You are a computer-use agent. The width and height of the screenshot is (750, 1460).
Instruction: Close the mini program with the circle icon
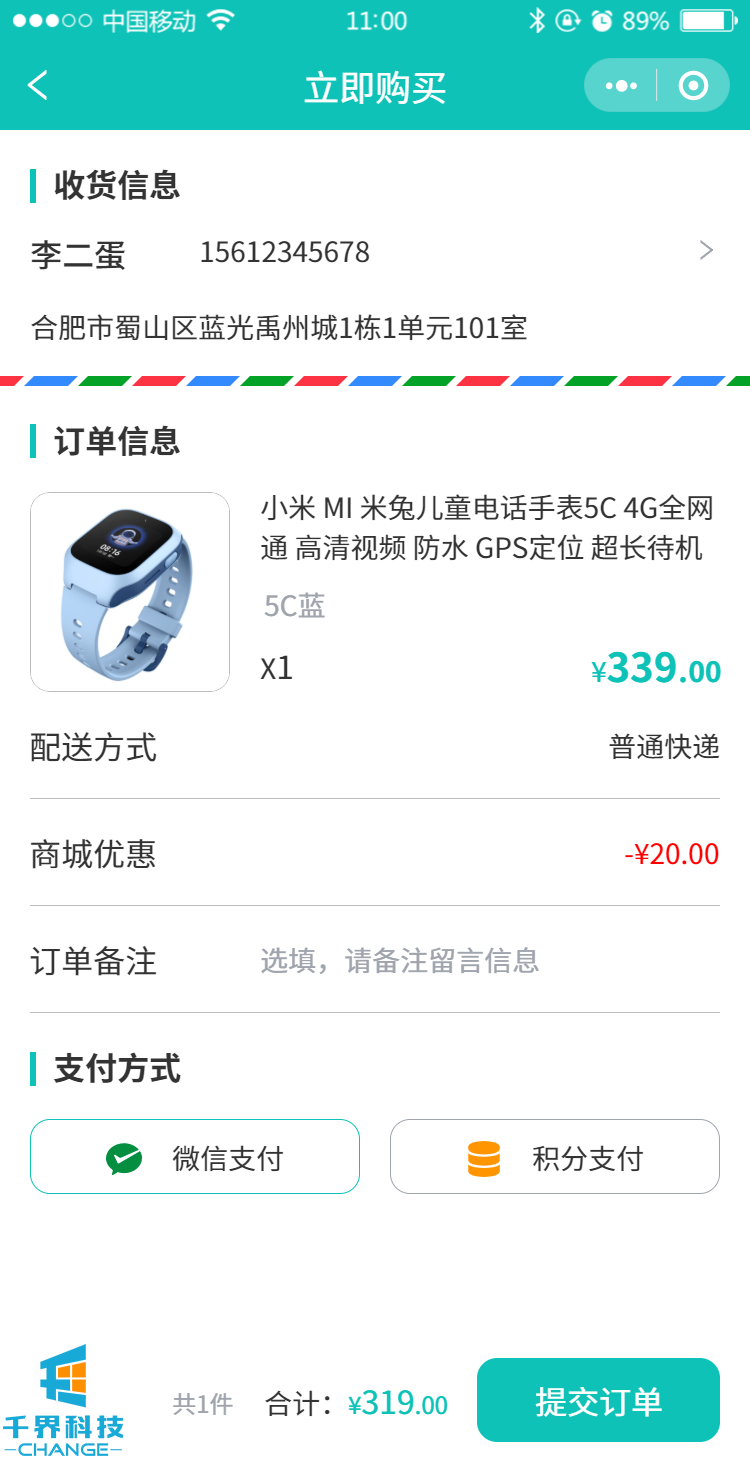(693, 86)
